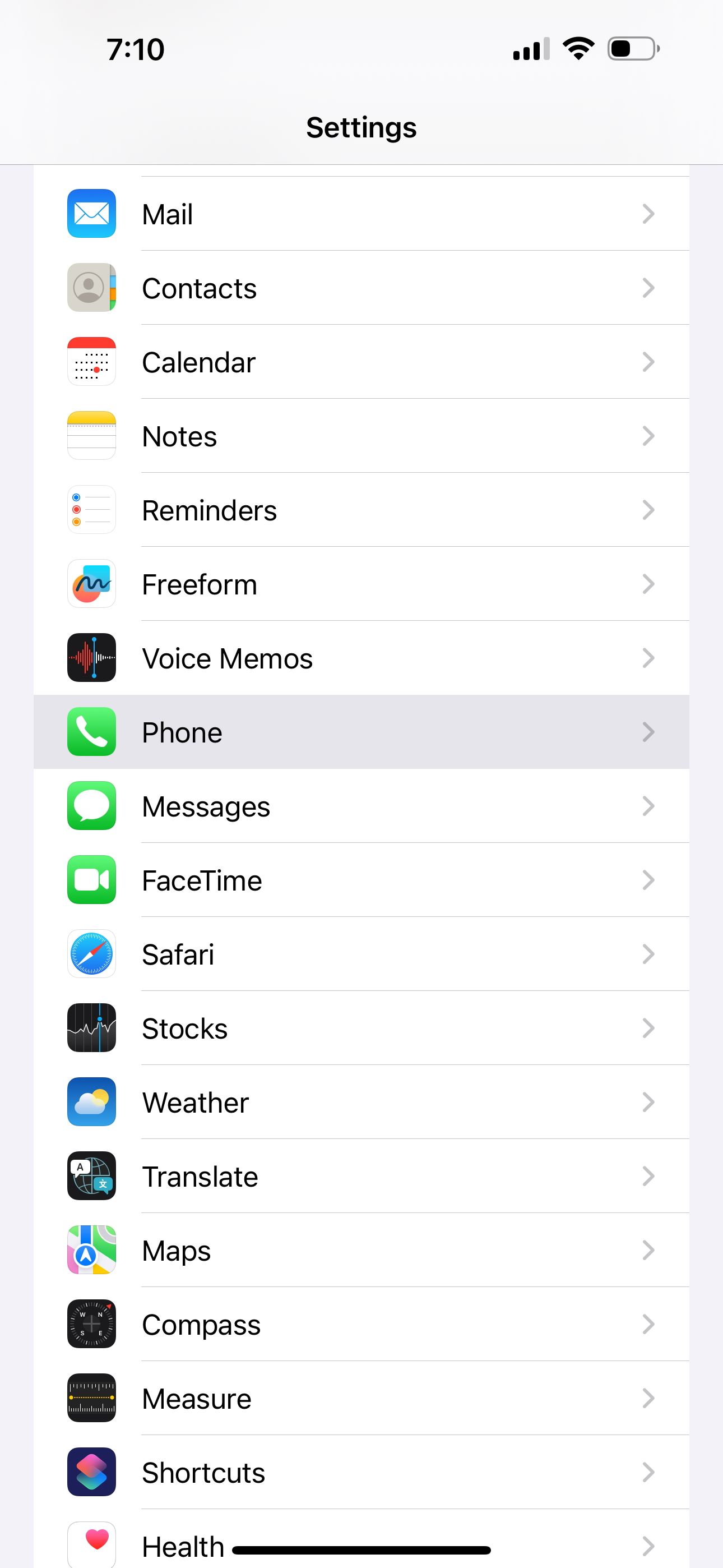Tap the Voice Memos icon
Screen dimensions: 723x1568
tap(90, 657)
